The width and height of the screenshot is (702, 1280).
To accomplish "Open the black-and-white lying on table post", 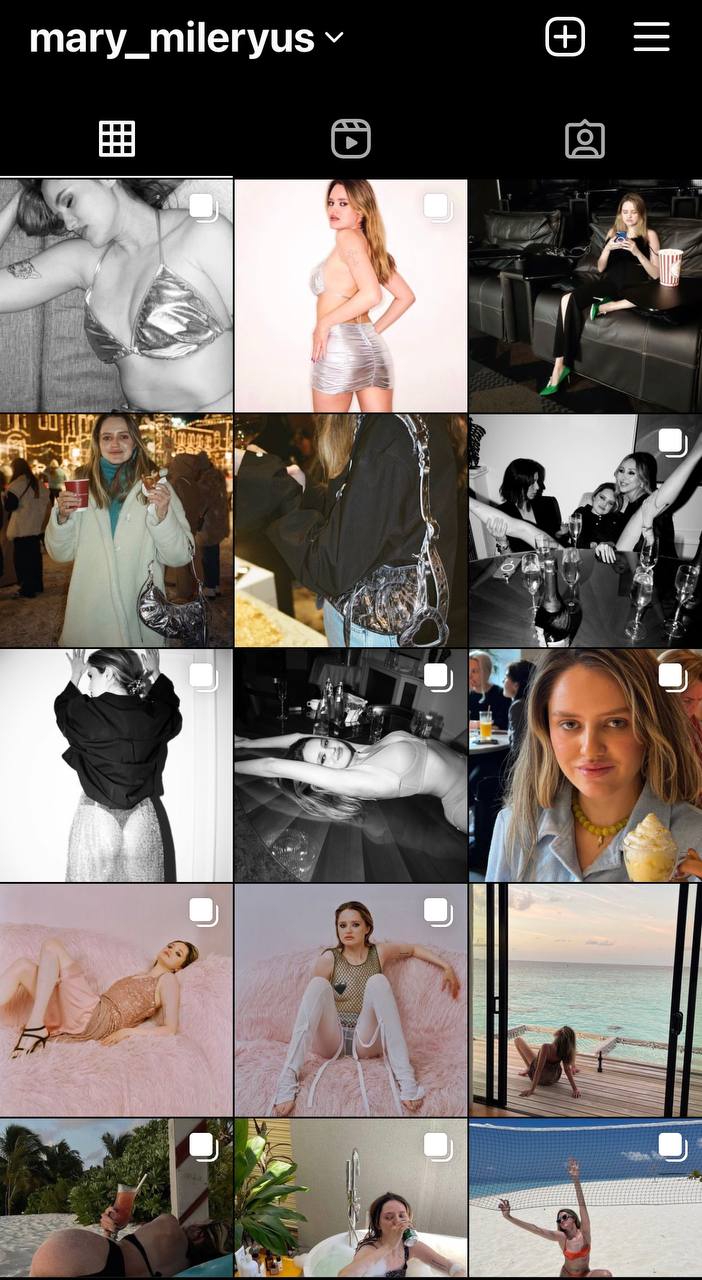I will [x=351, y=765].
